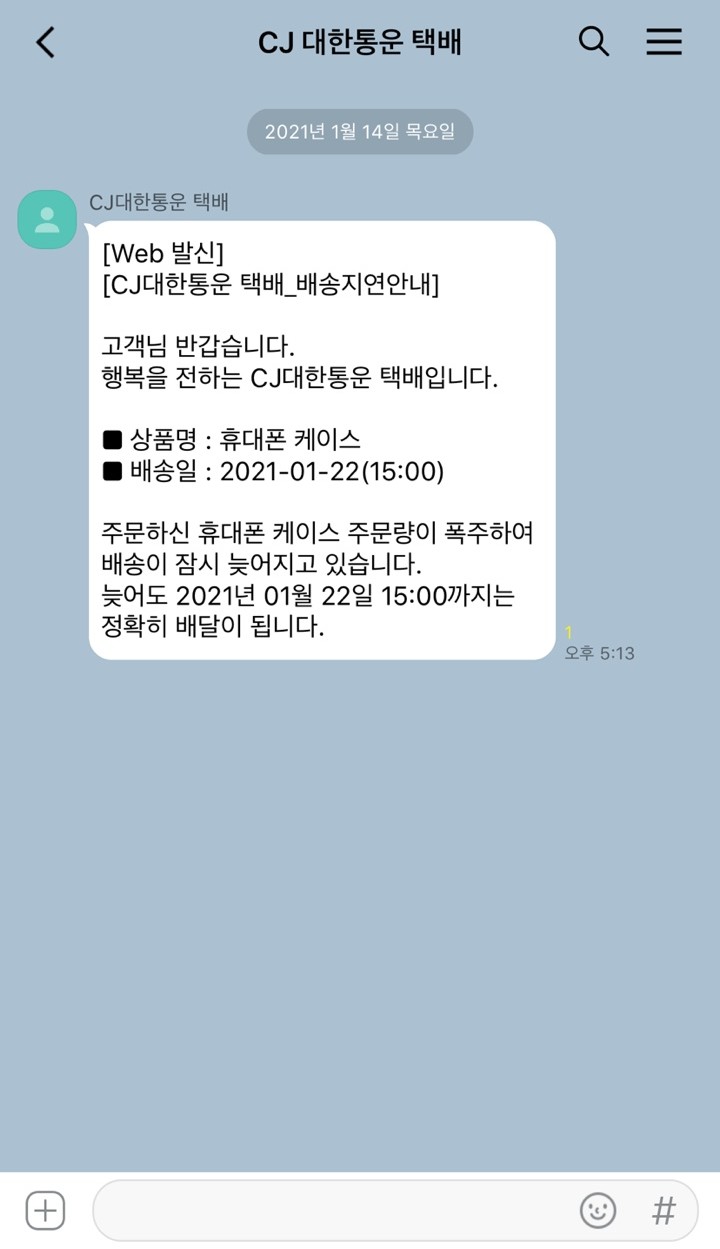The image size is (720, 1249).
Task: Open the emoticon picker
Action: [598, 1210]
